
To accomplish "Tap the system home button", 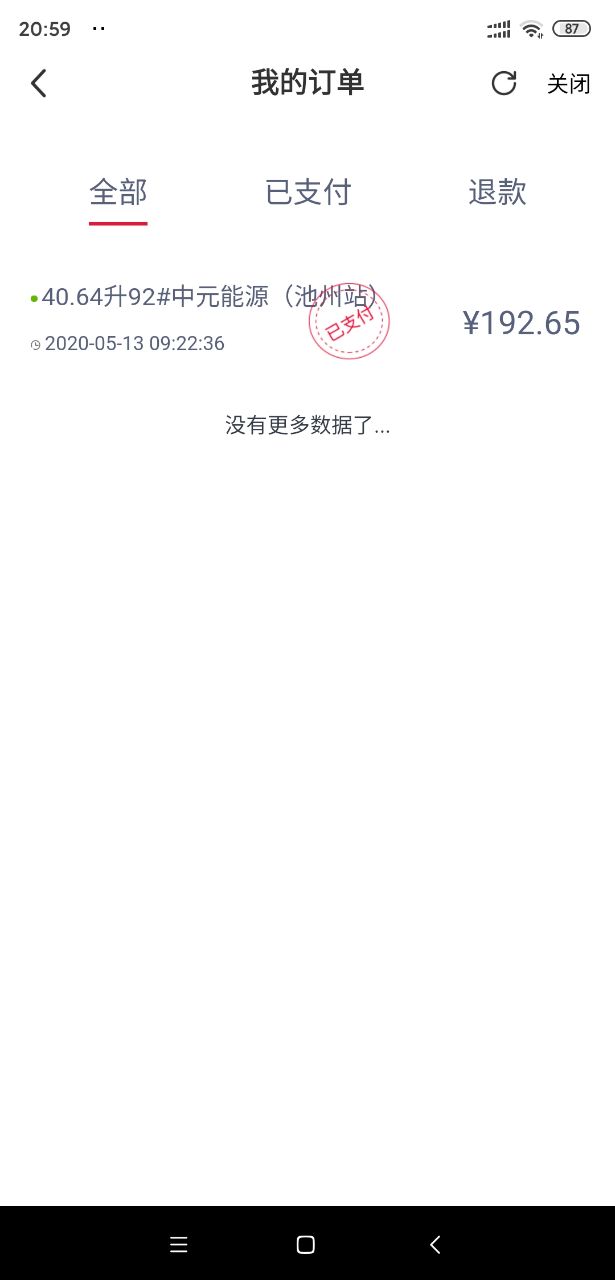I will pyautogui.click(x=306, y=1245).
